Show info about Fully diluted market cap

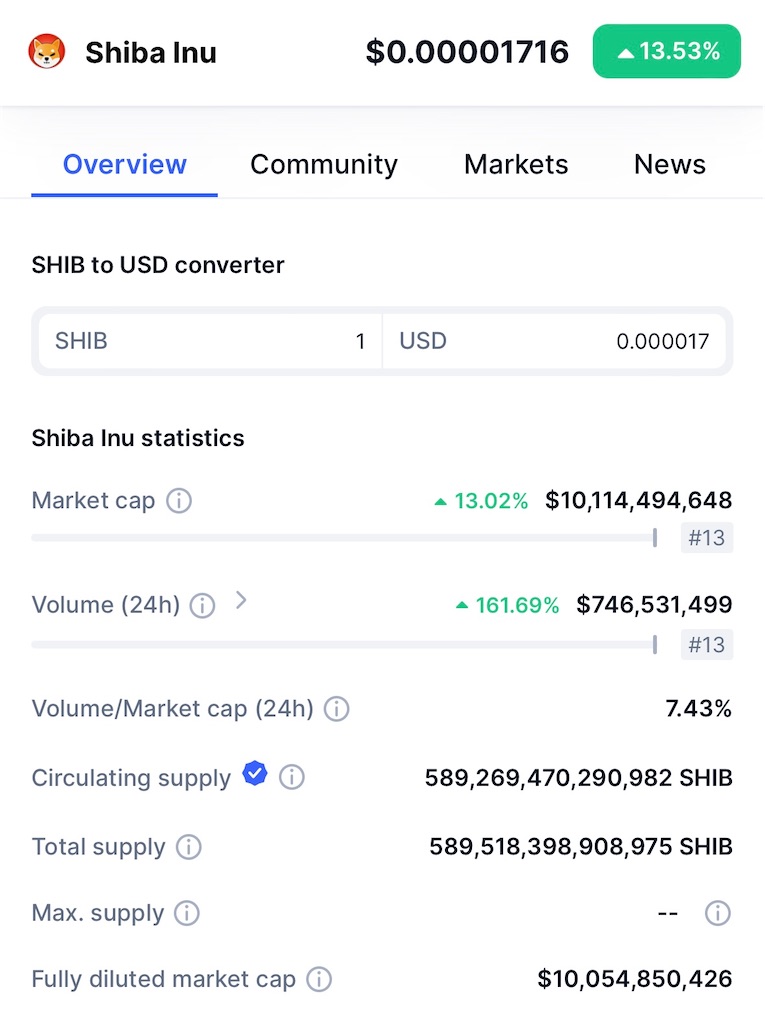[x=319, y=979]
